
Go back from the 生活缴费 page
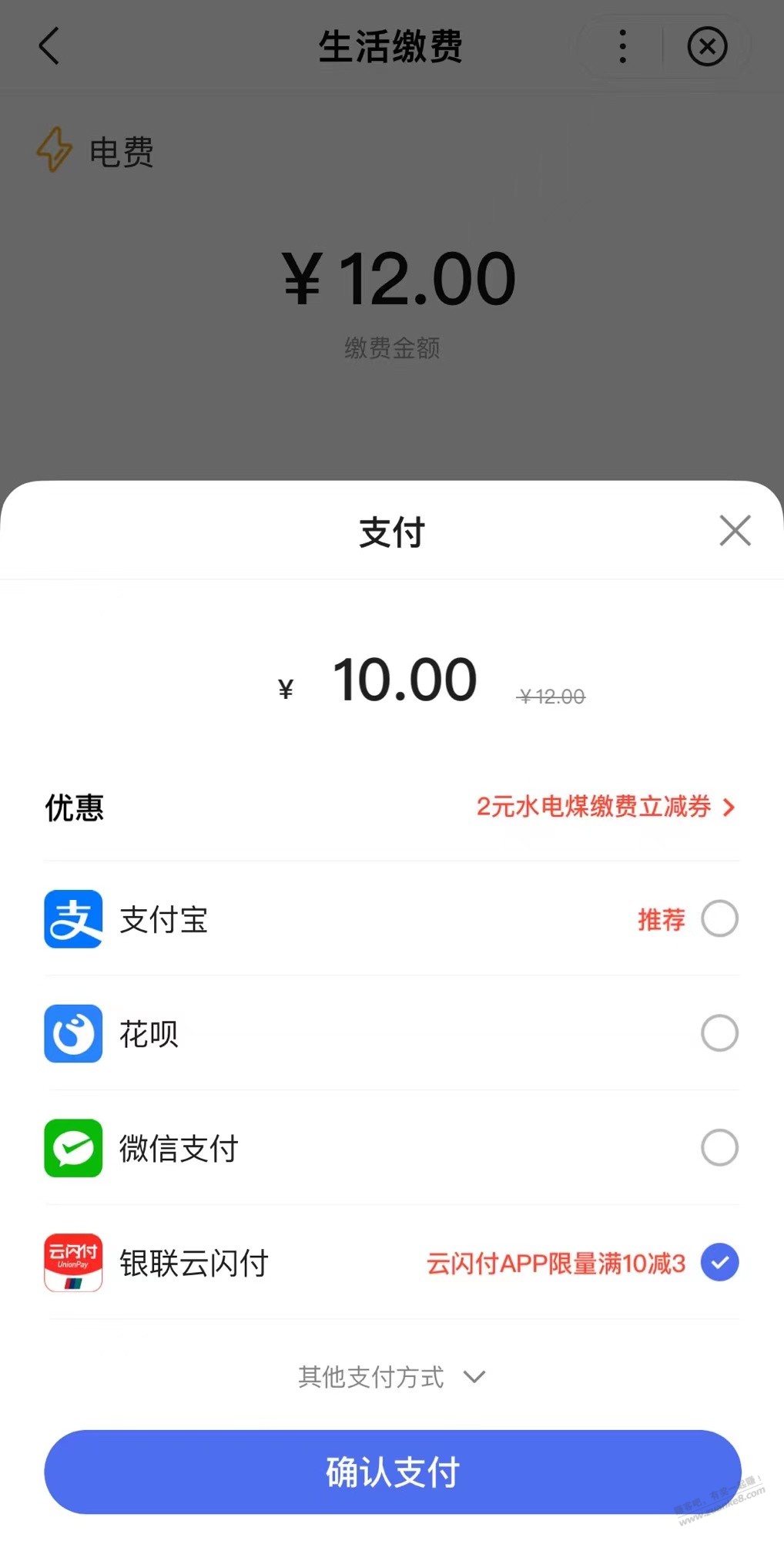tap(49, 46)
